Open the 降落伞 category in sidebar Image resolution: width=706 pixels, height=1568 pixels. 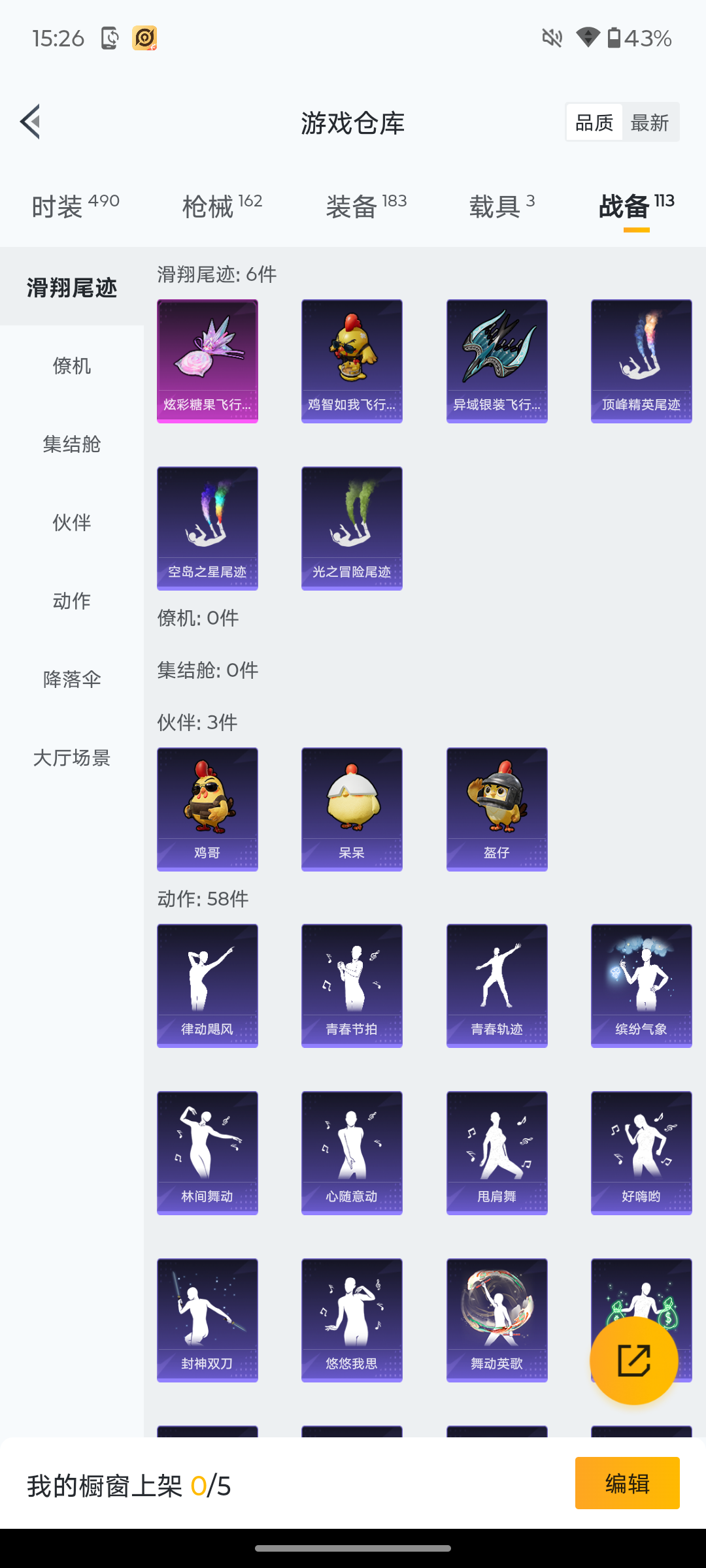click(x=72, y=679)
